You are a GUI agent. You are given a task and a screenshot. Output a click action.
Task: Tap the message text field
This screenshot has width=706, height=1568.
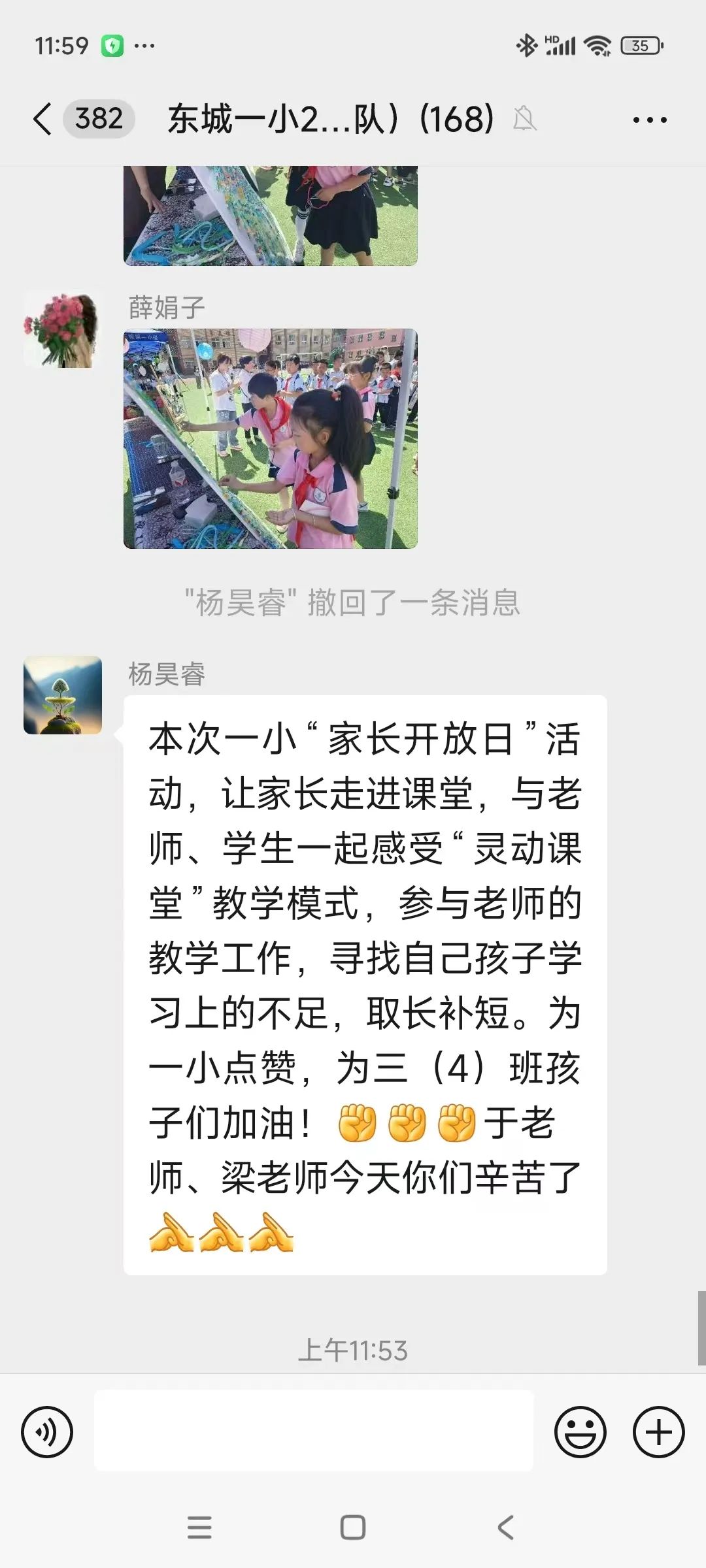click(314, 1431)
